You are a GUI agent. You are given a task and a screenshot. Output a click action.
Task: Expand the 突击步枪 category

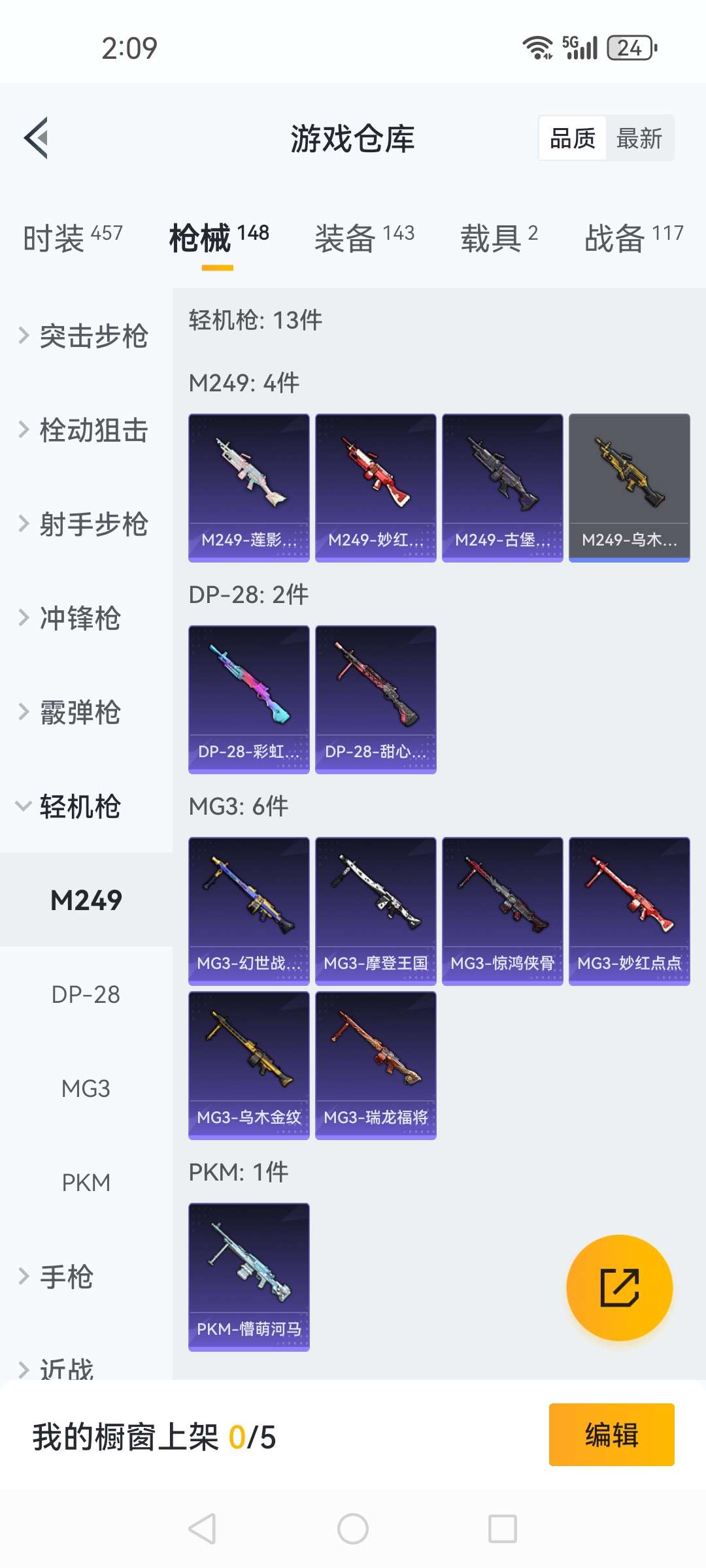point(85,336)
